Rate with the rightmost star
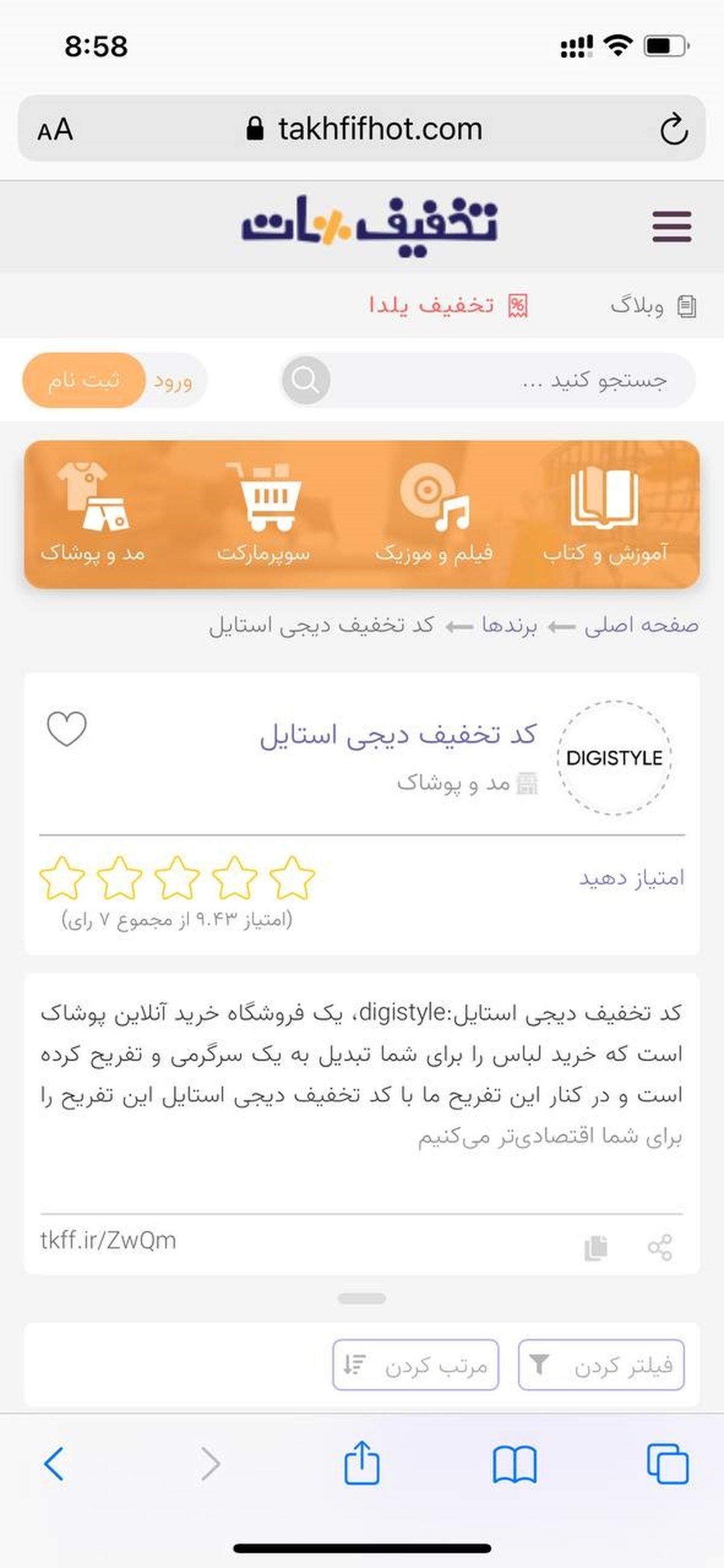 pos(292,878)
